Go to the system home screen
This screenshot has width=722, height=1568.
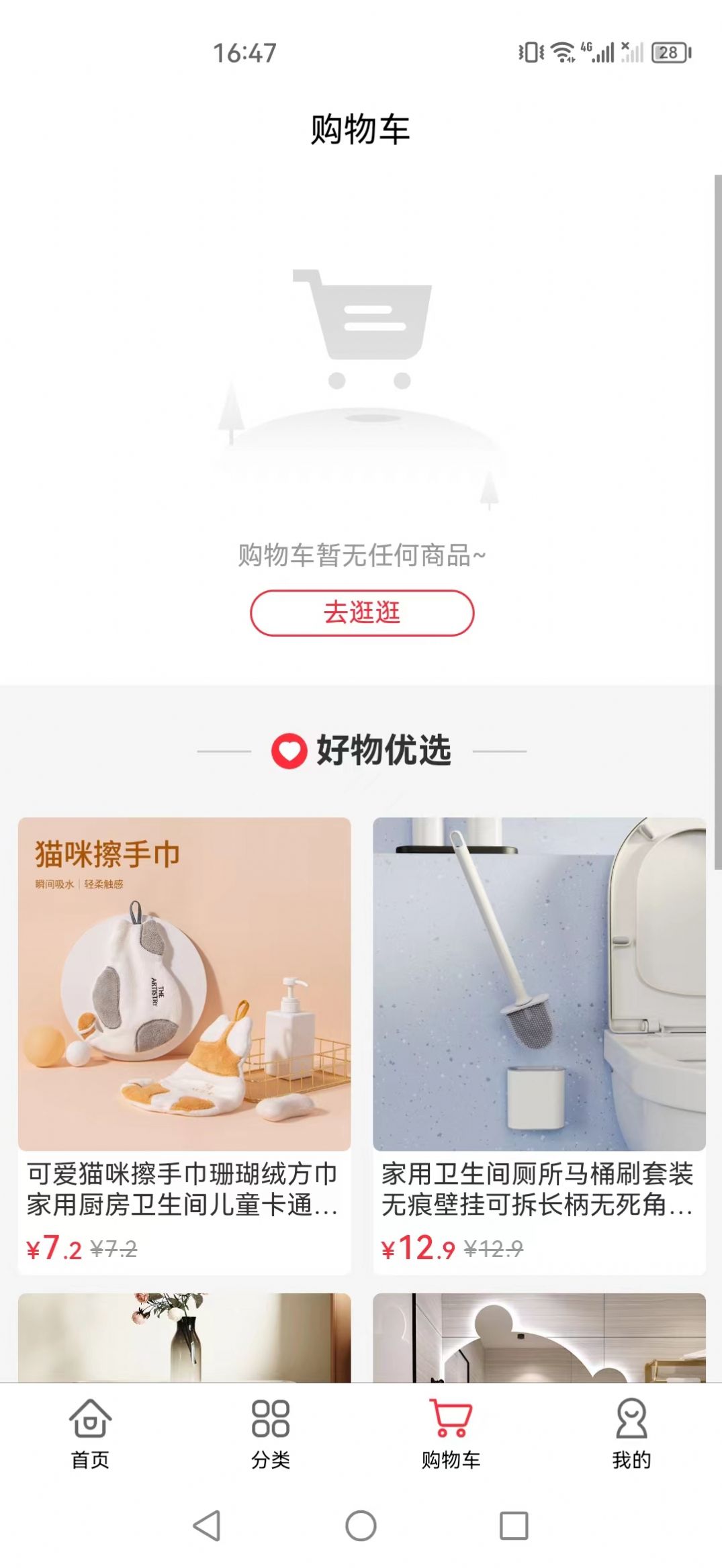[x=361, y=1526]
